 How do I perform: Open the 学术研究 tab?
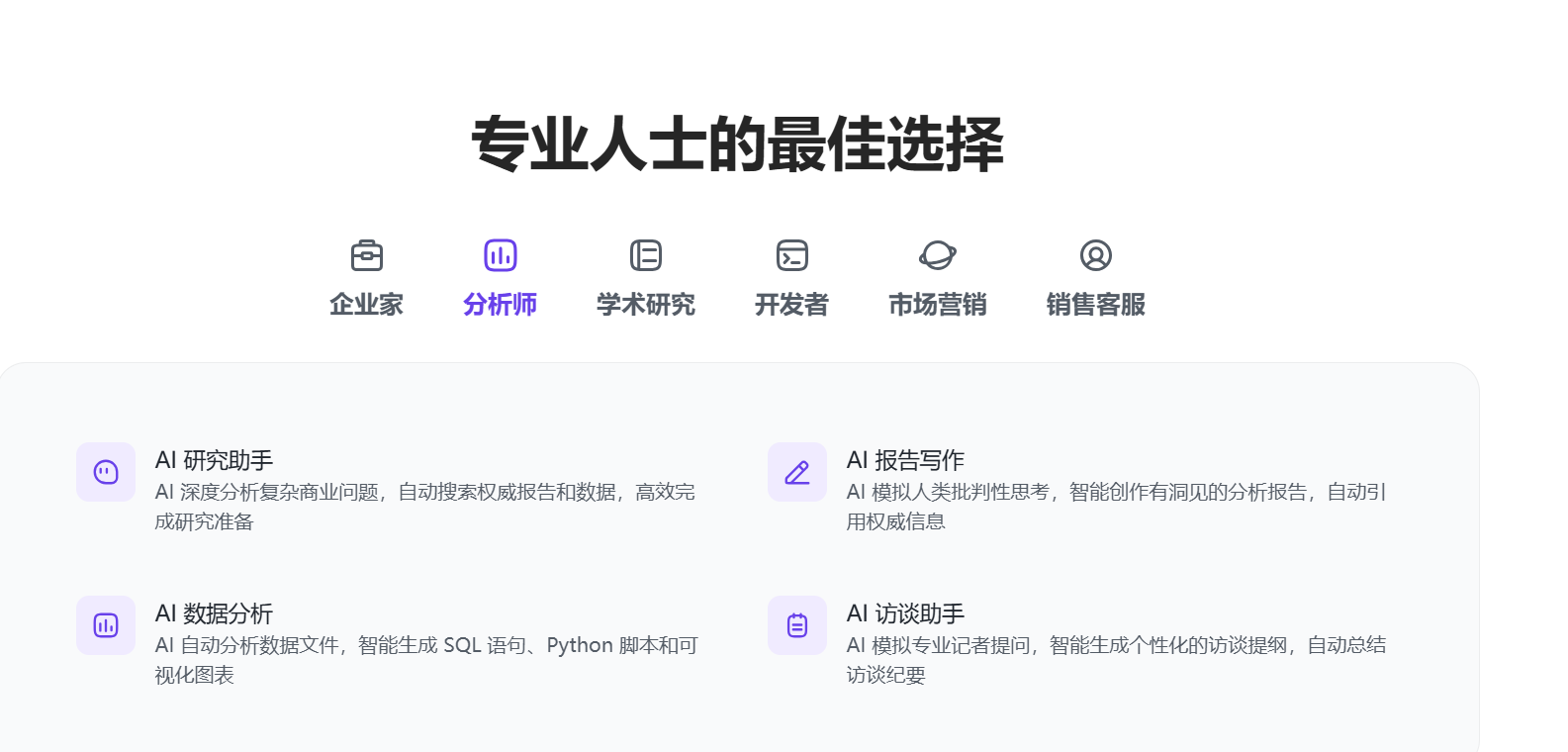click(645, 279)
